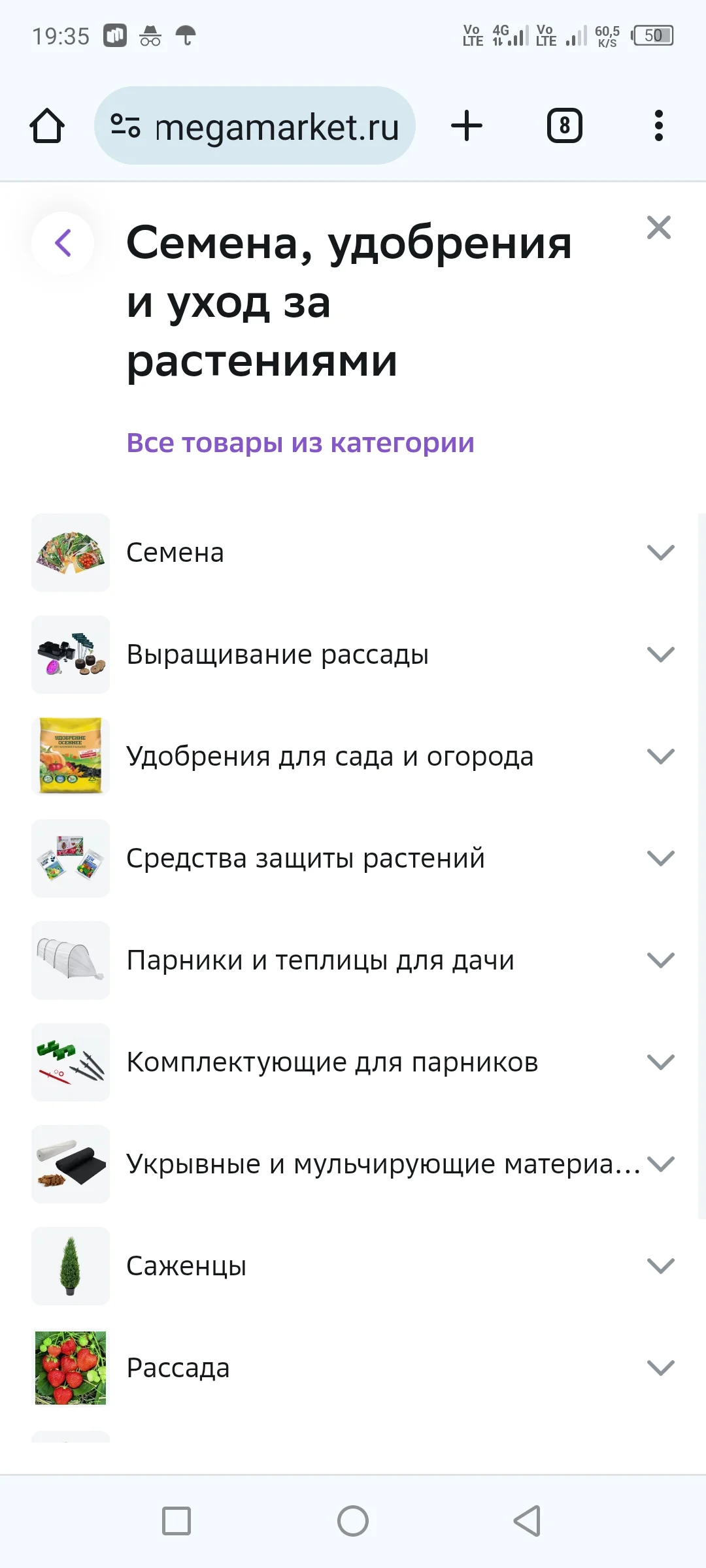Tap the strawberry thumbnail next to Рассада

pyautogui.click(x=70, y=1367)
